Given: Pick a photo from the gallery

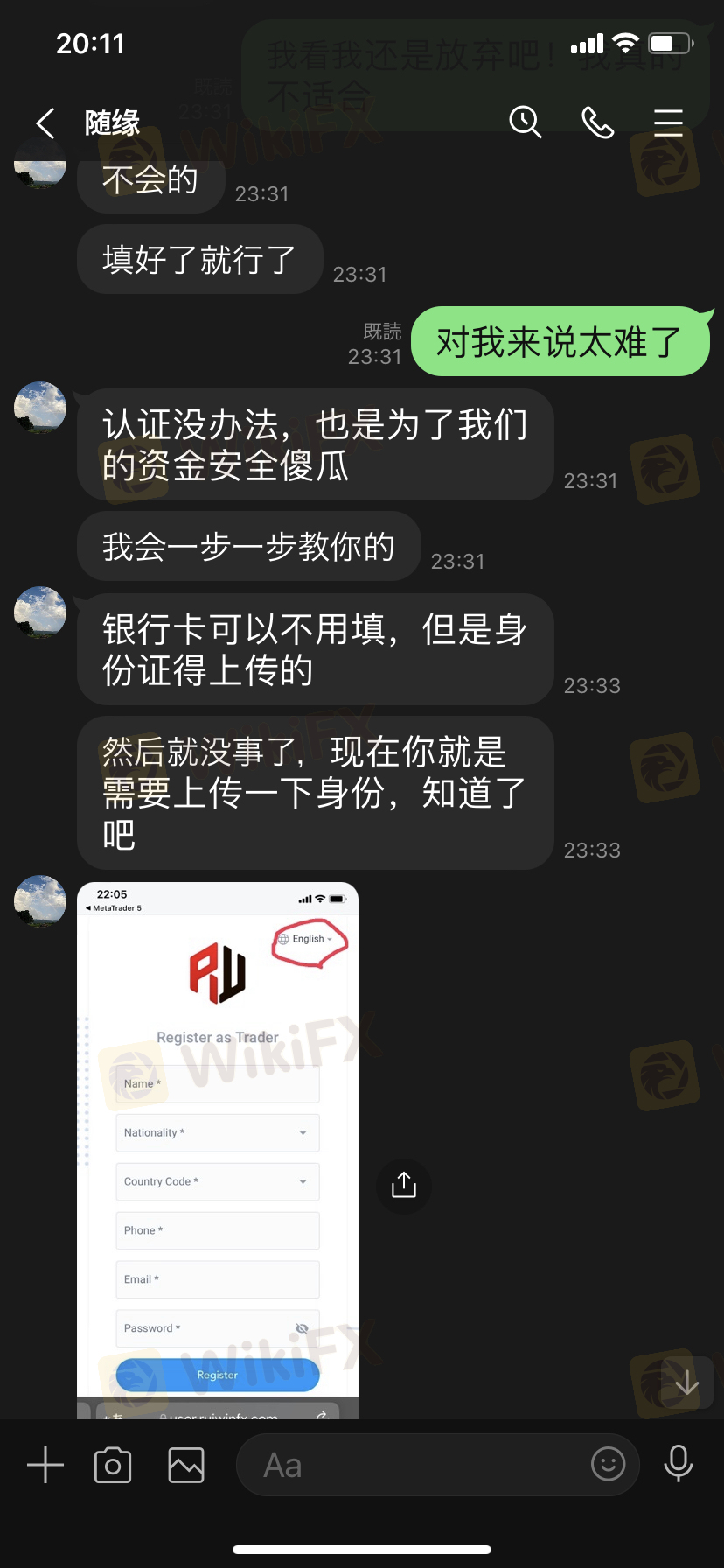Looking at the screenshot, I should [x=186, y=1465].
